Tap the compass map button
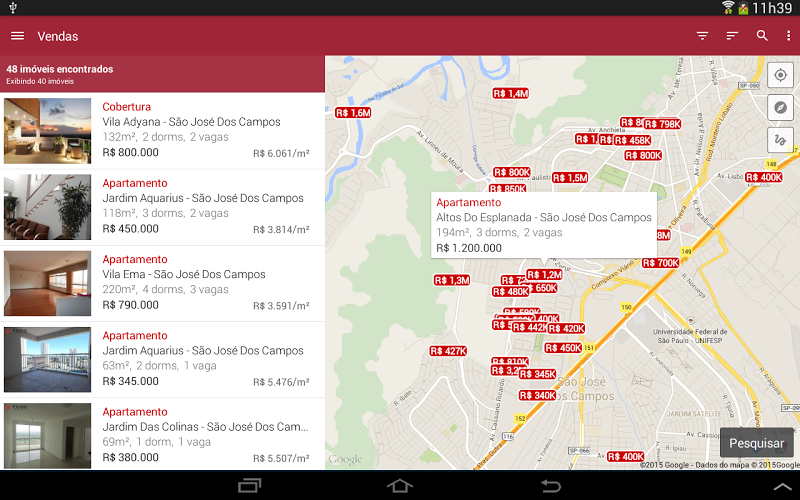Image resolution: width=800 pixels, height=500 pixels. pyautogui.click(x=780, y=108)
